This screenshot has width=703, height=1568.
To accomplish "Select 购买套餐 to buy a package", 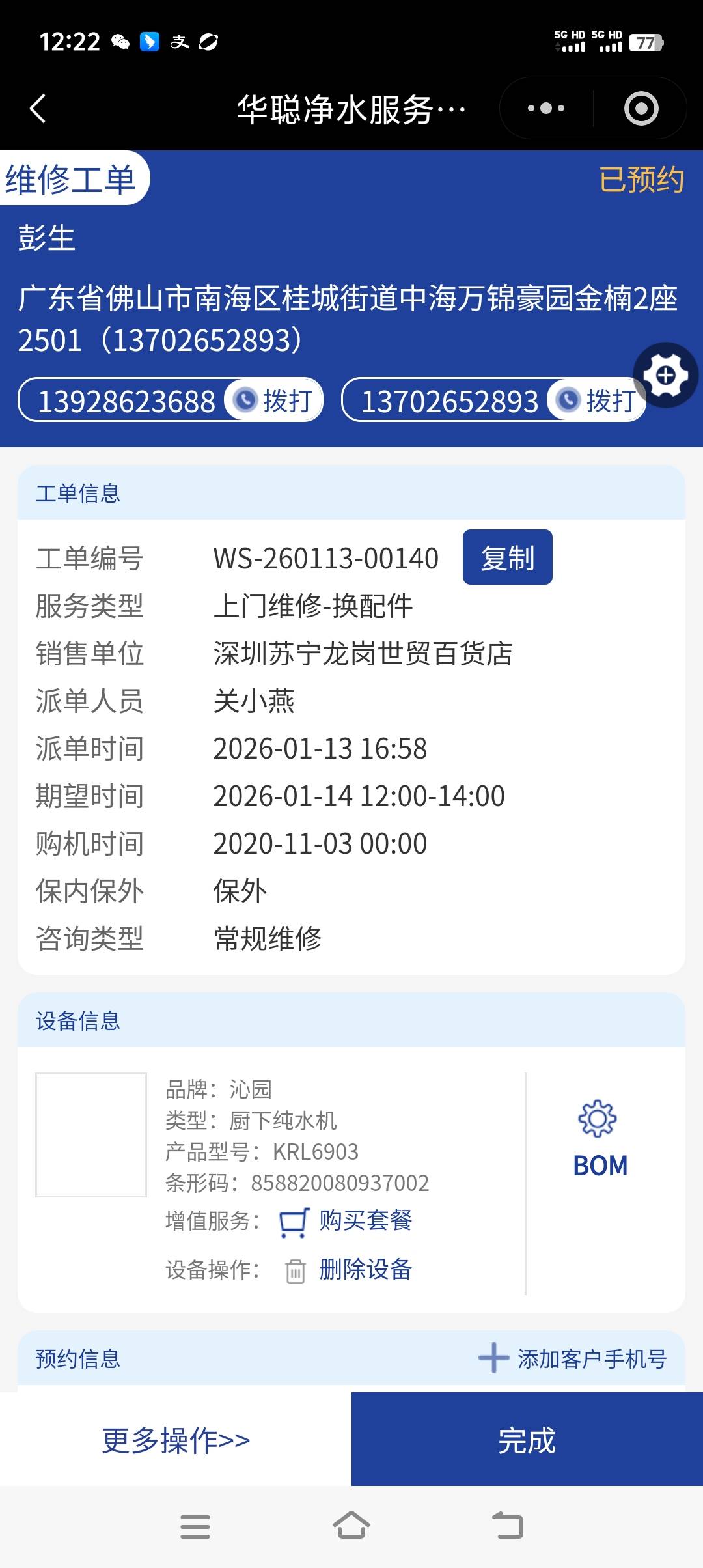I will [365, 1220].
